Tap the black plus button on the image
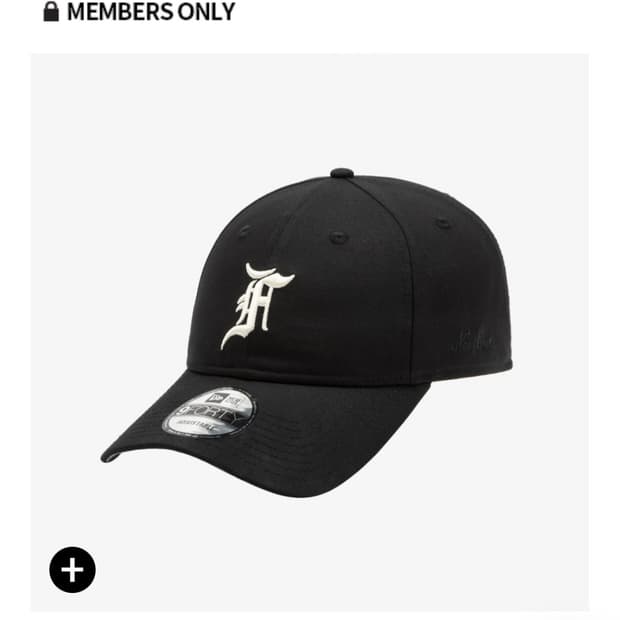 point(73,570)
